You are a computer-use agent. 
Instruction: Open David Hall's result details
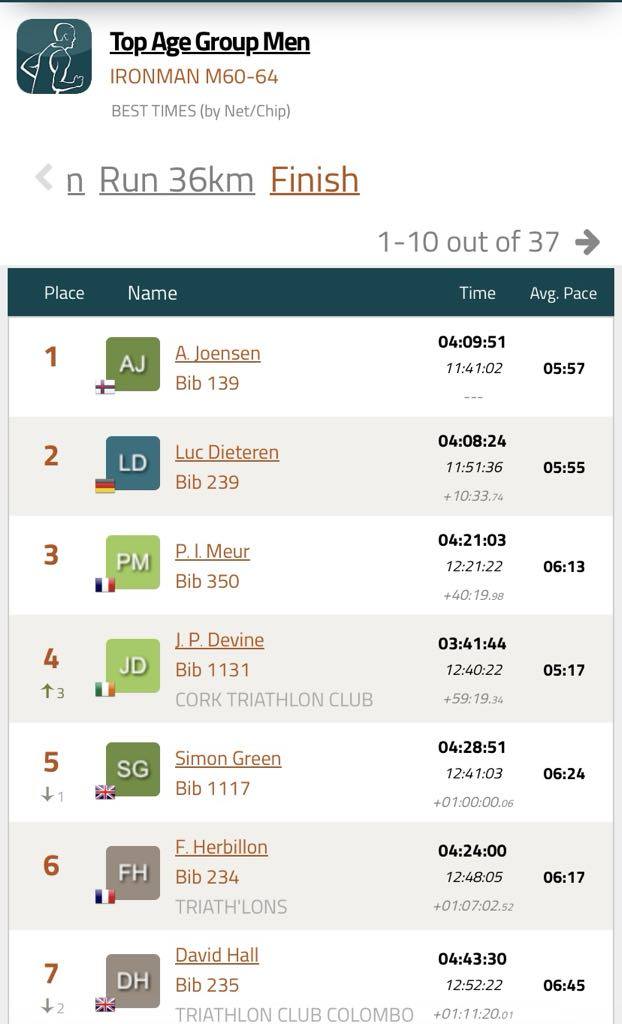pos(216,955)
